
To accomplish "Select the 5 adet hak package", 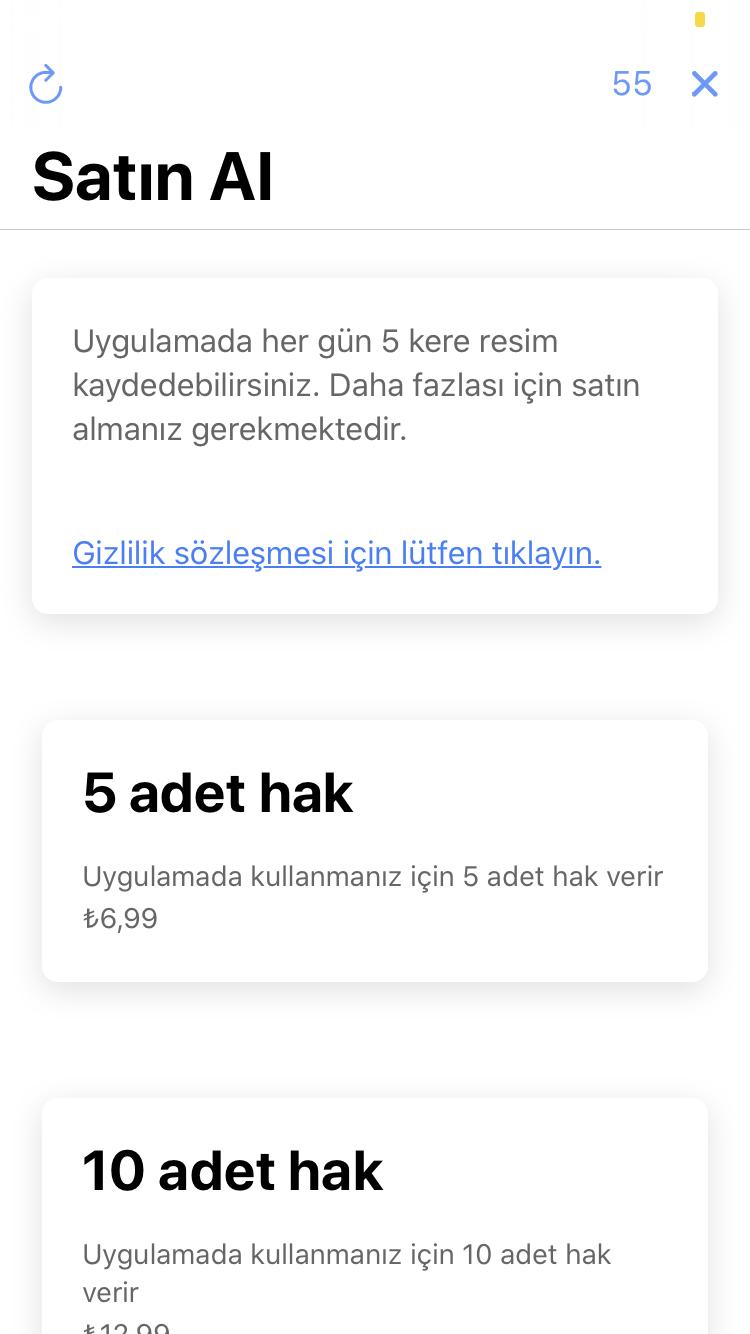I will tap(375, 851).
